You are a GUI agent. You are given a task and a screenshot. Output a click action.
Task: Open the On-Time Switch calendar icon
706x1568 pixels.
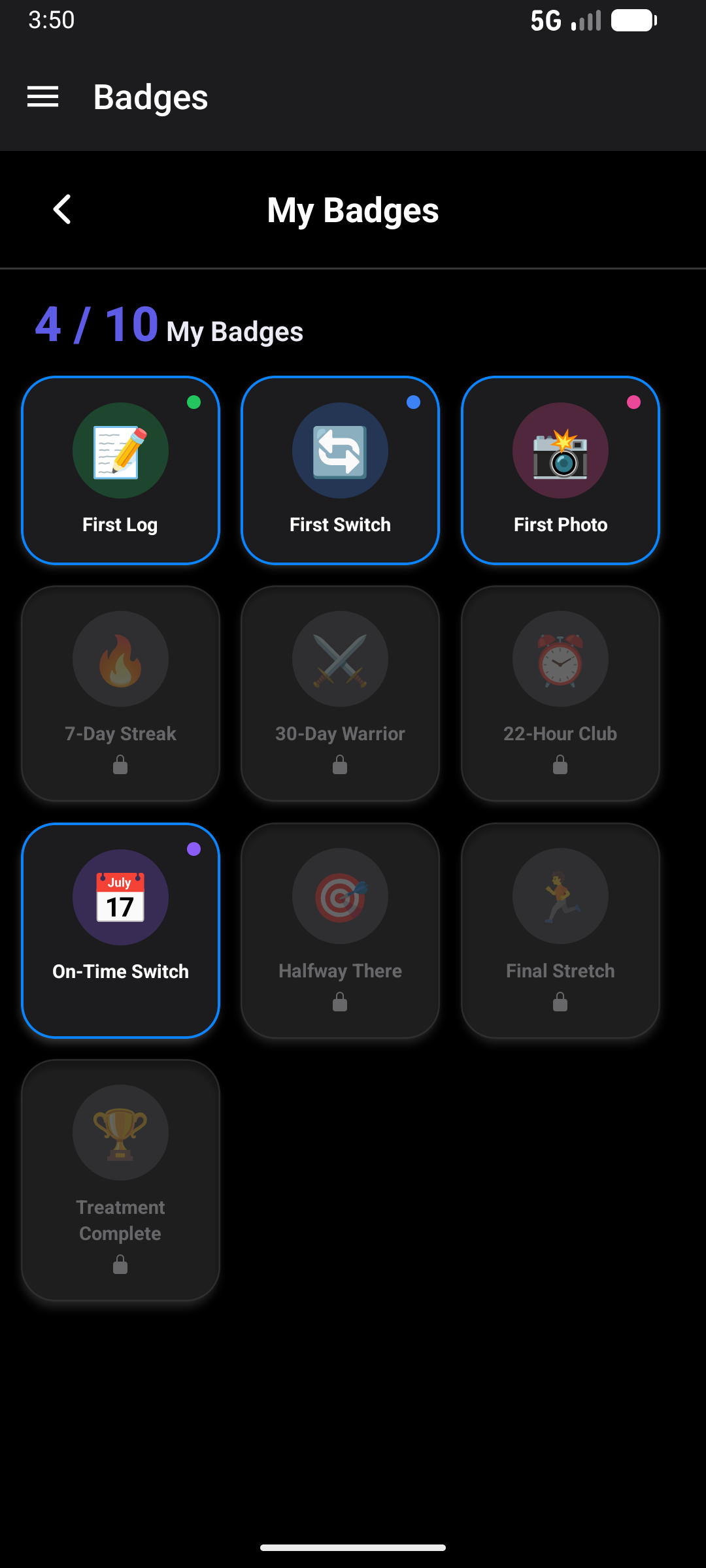(120, 897)
